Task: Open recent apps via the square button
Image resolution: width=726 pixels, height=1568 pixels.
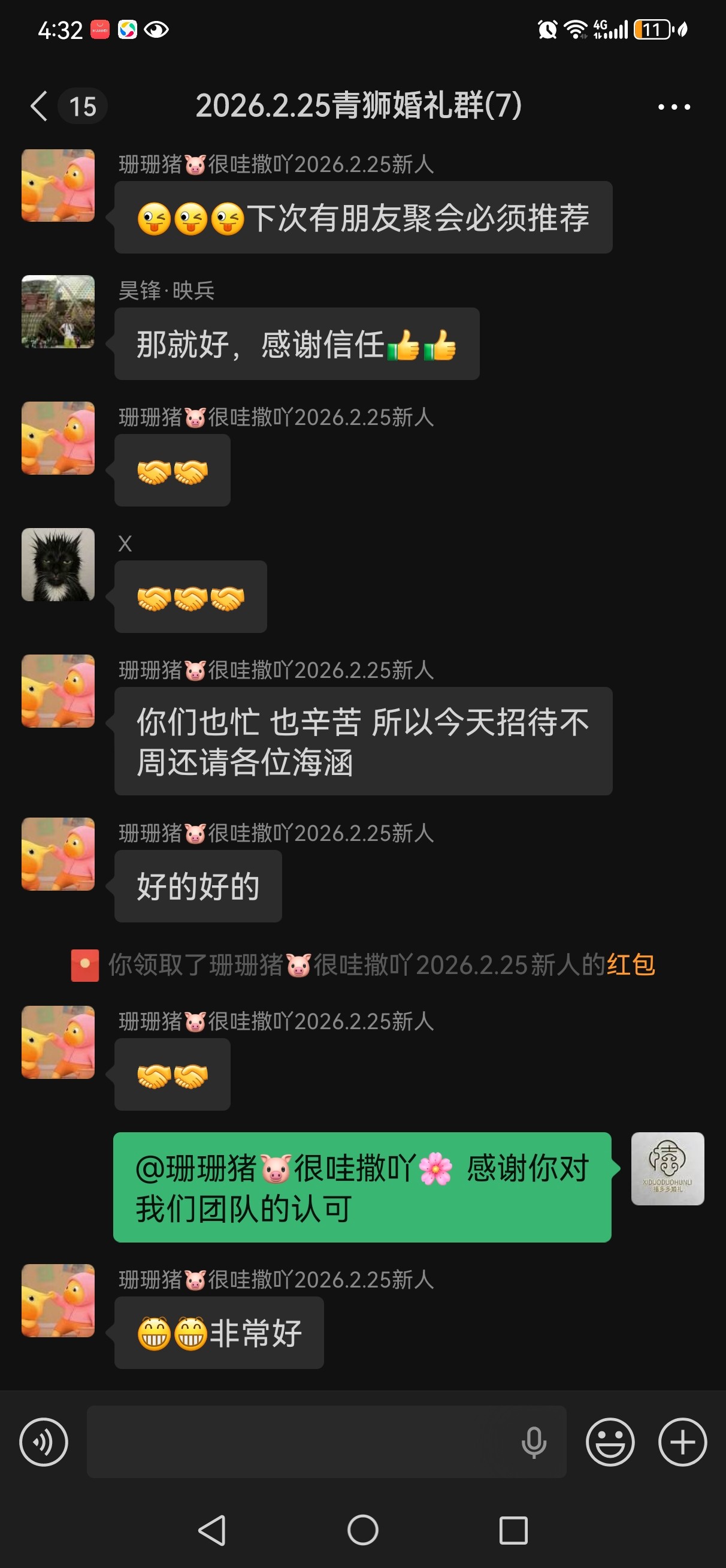Action: pyautogui.click(x=513, y=1530)
